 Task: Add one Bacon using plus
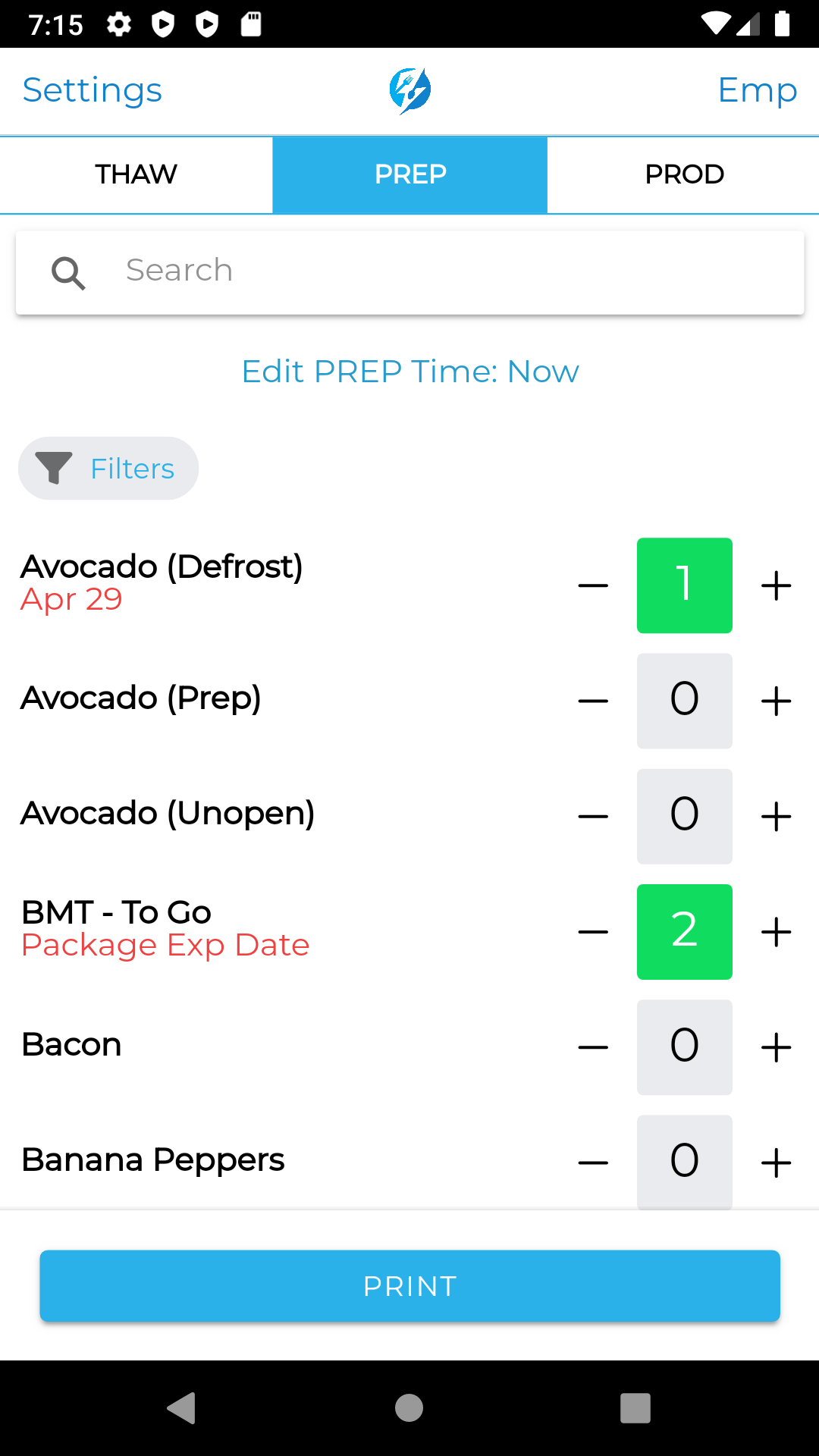tap(775, 1047)
